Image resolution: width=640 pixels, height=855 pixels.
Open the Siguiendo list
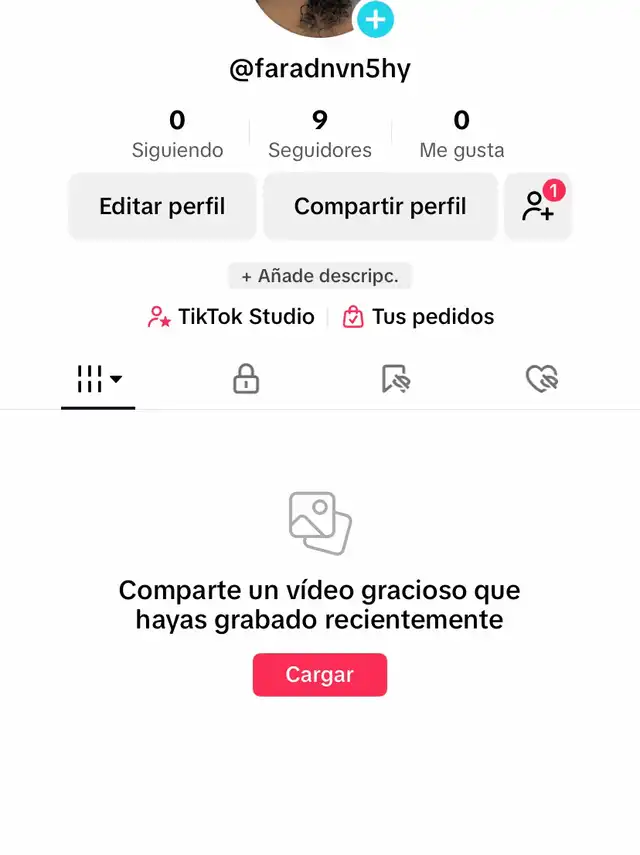click(177, 135)
